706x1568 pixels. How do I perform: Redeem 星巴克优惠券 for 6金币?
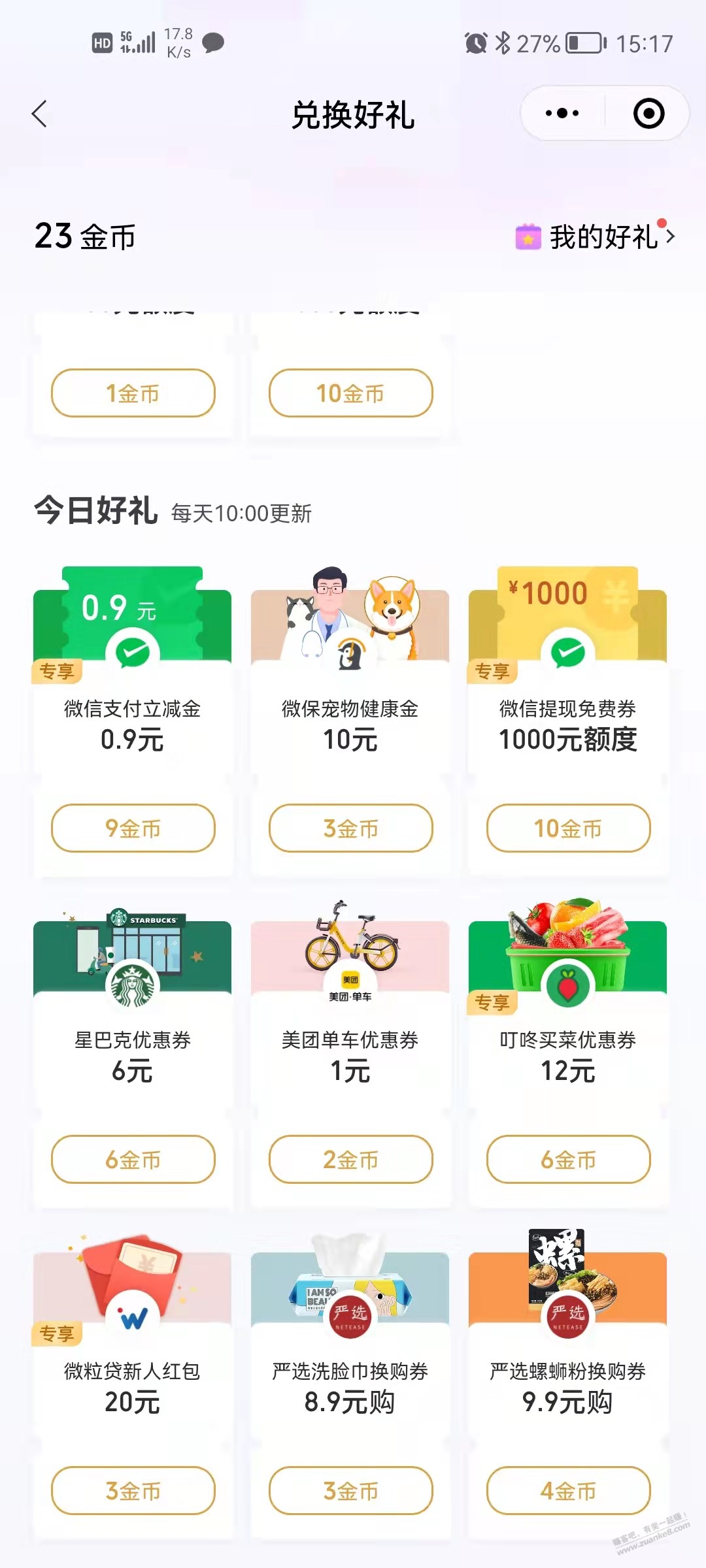click(133, 1160)
